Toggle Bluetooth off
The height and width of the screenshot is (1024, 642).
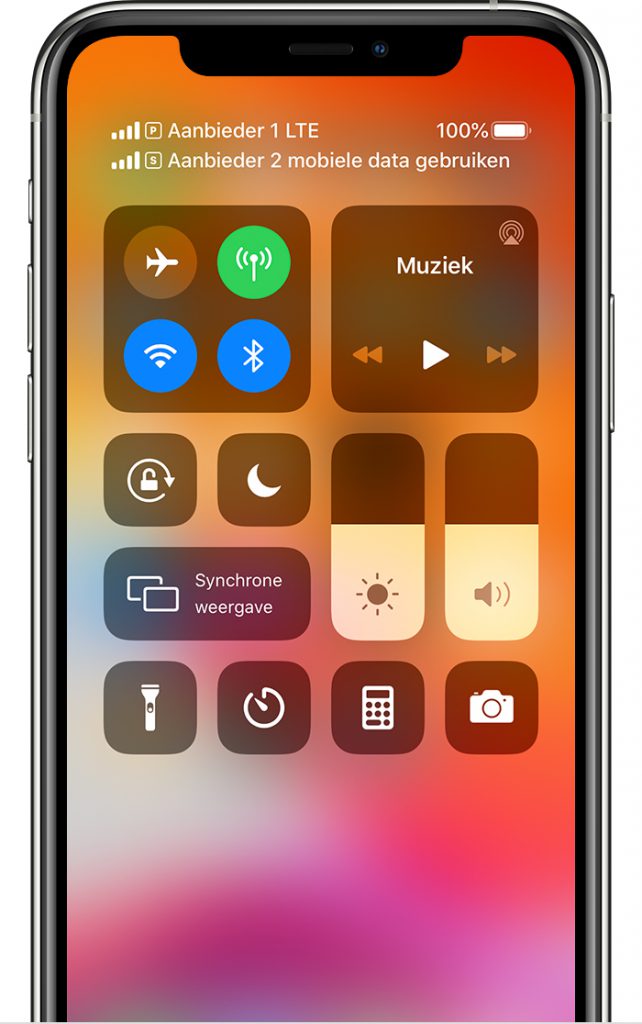pos(254,356)
